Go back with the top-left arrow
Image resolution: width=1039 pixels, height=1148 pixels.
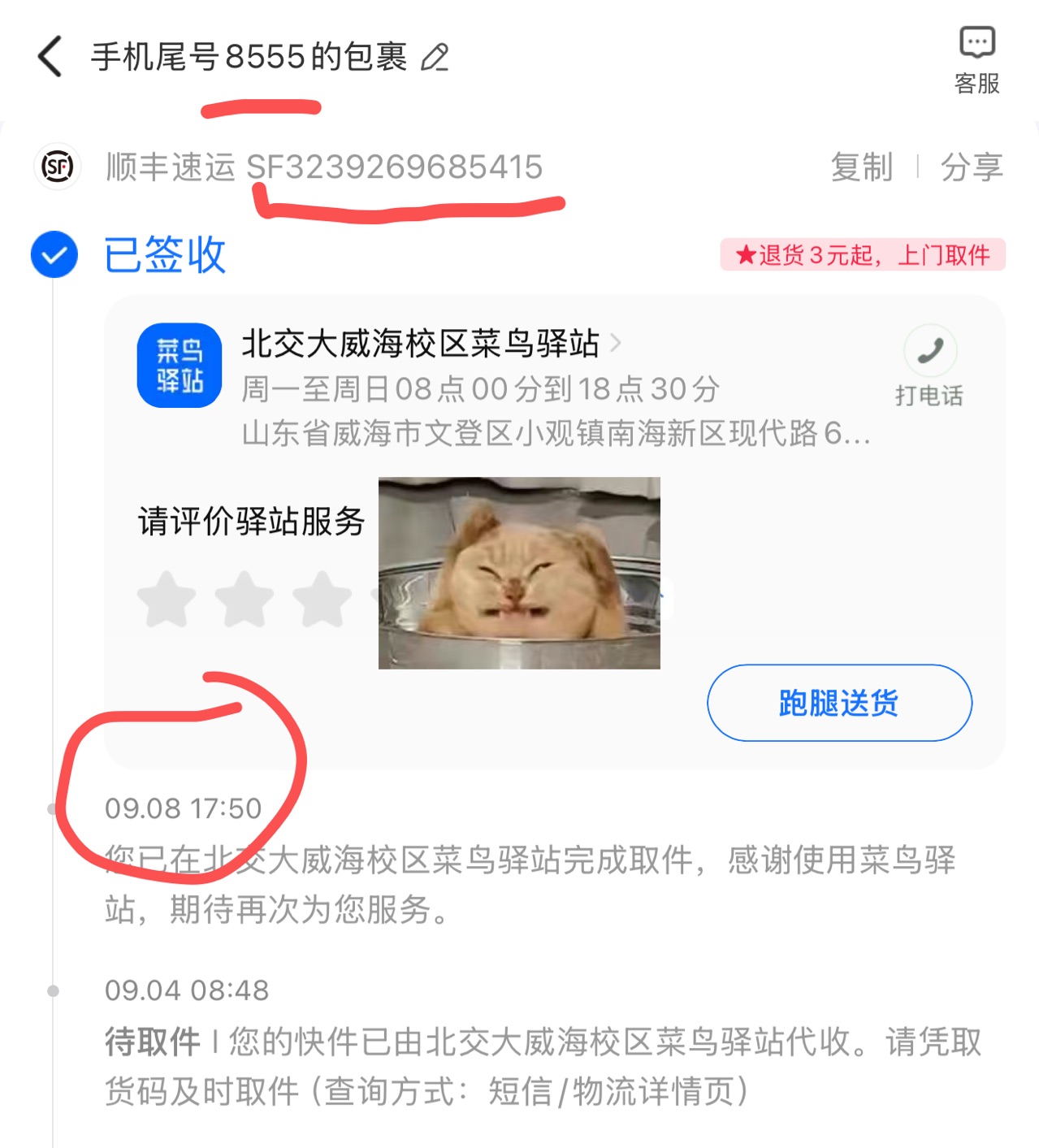tap(50, 57)
